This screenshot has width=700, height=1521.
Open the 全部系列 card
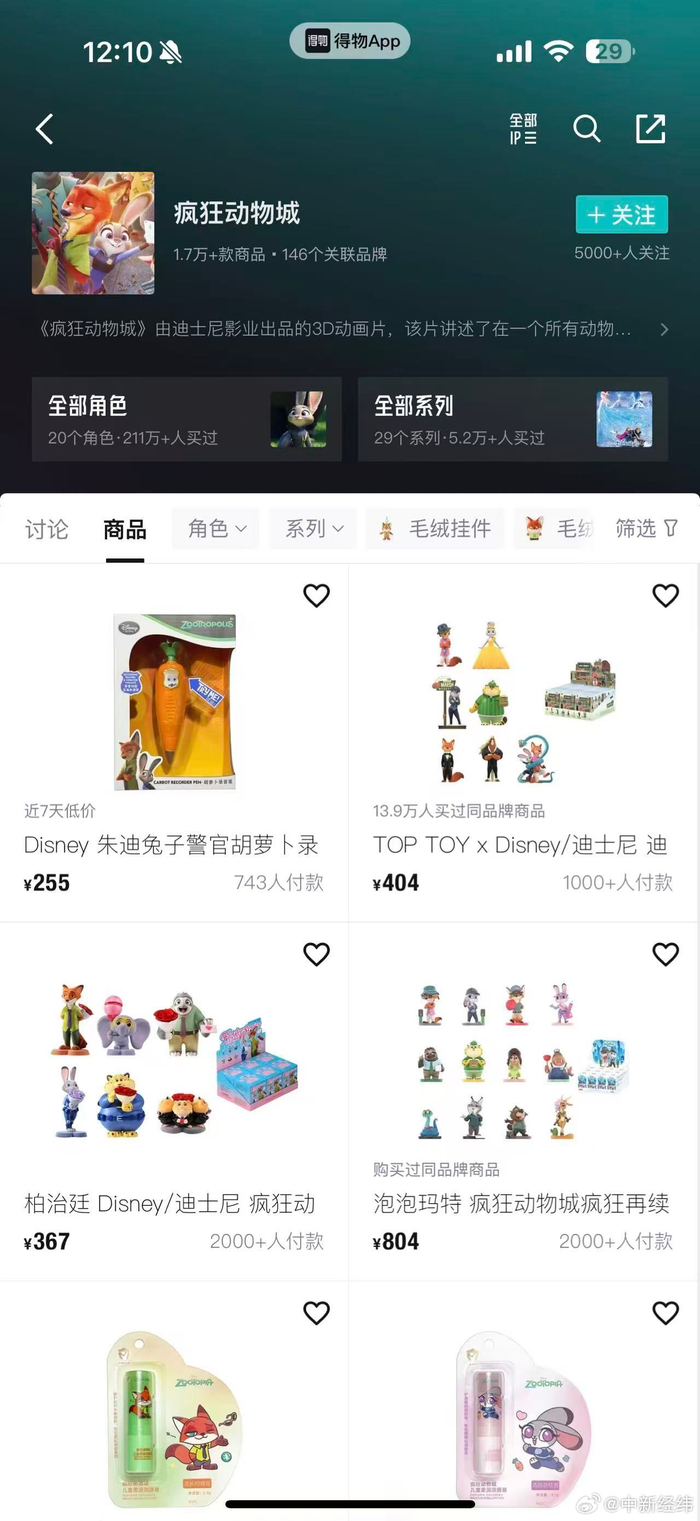(513, 419)
